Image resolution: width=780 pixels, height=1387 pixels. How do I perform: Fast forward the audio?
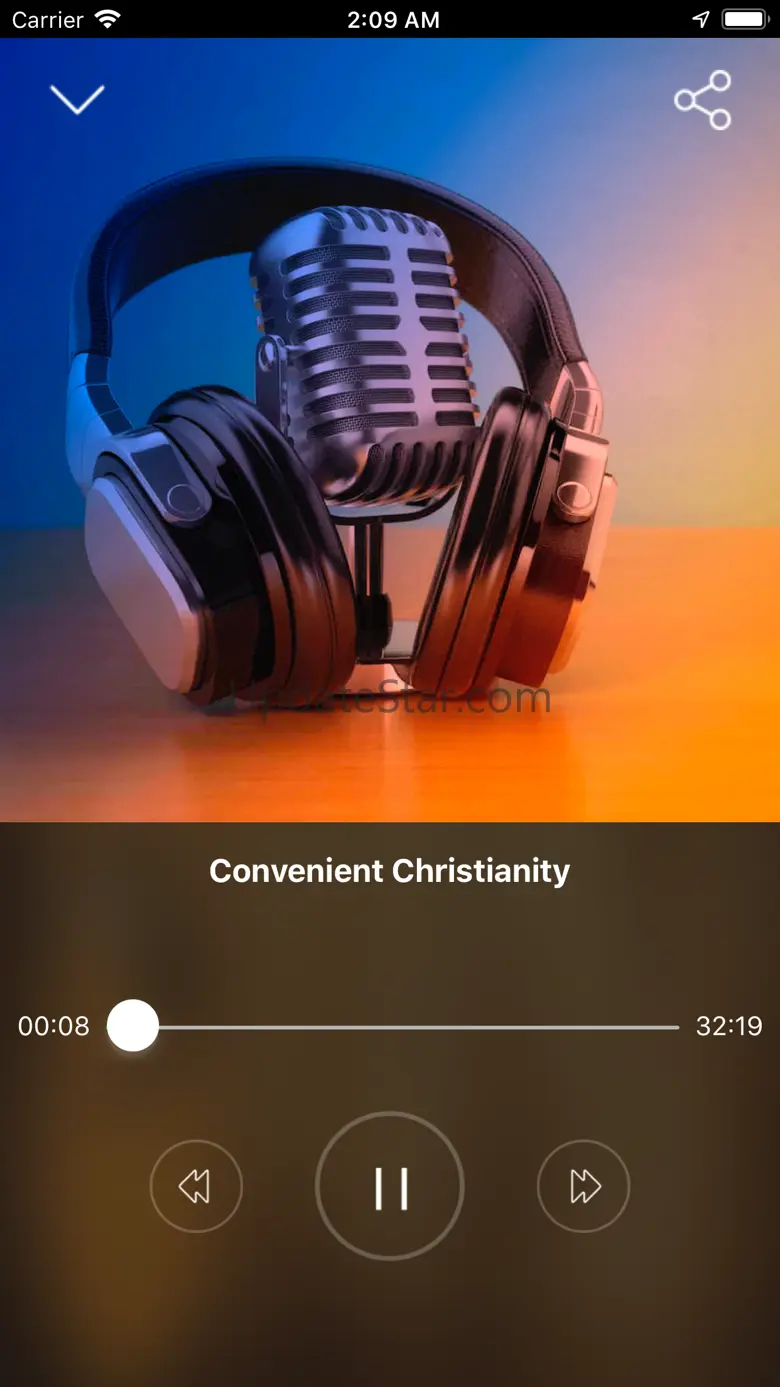[x=584, y=1186]
